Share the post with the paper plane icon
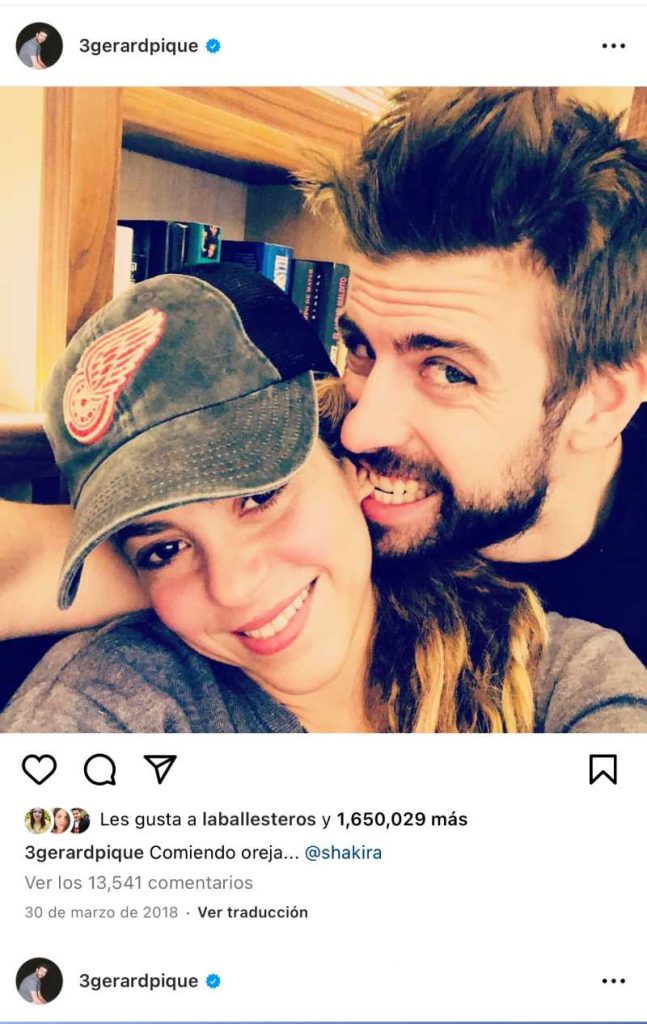The image size is (647, 1024). point(160,768)
